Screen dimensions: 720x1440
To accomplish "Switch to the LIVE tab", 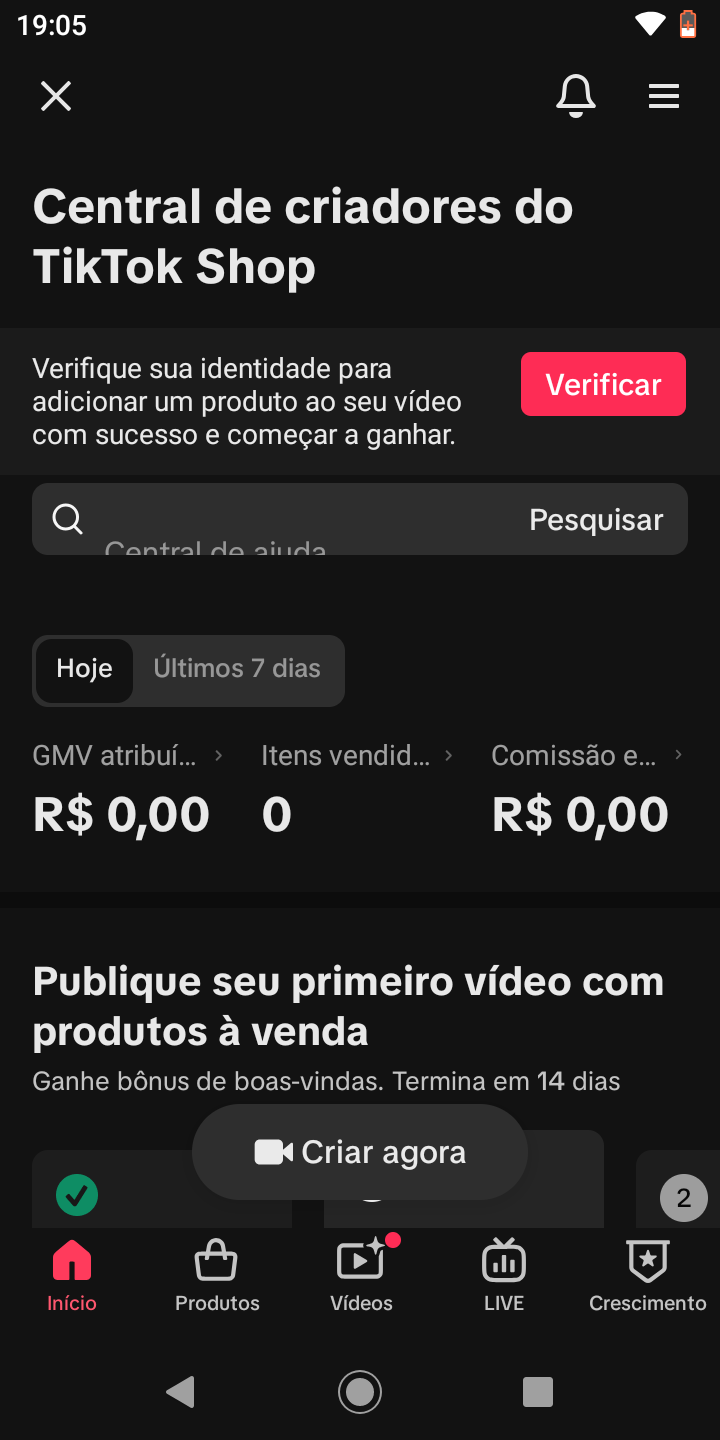I will tap(504, 1275).
